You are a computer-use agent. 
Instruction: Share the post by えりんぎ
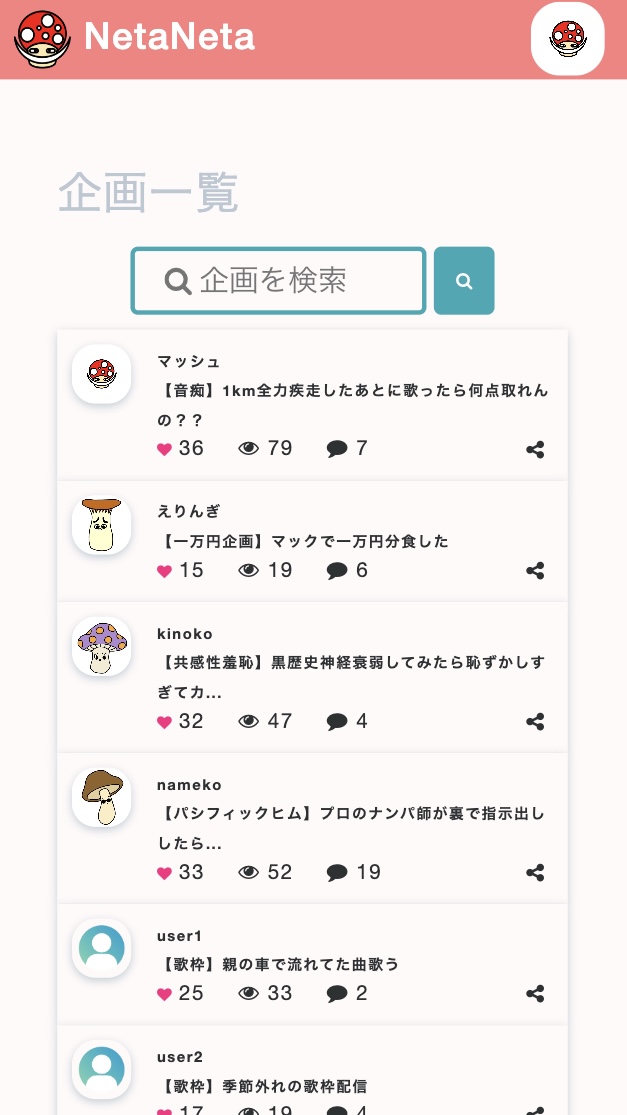pyautogui.click(x=535, y=571)
